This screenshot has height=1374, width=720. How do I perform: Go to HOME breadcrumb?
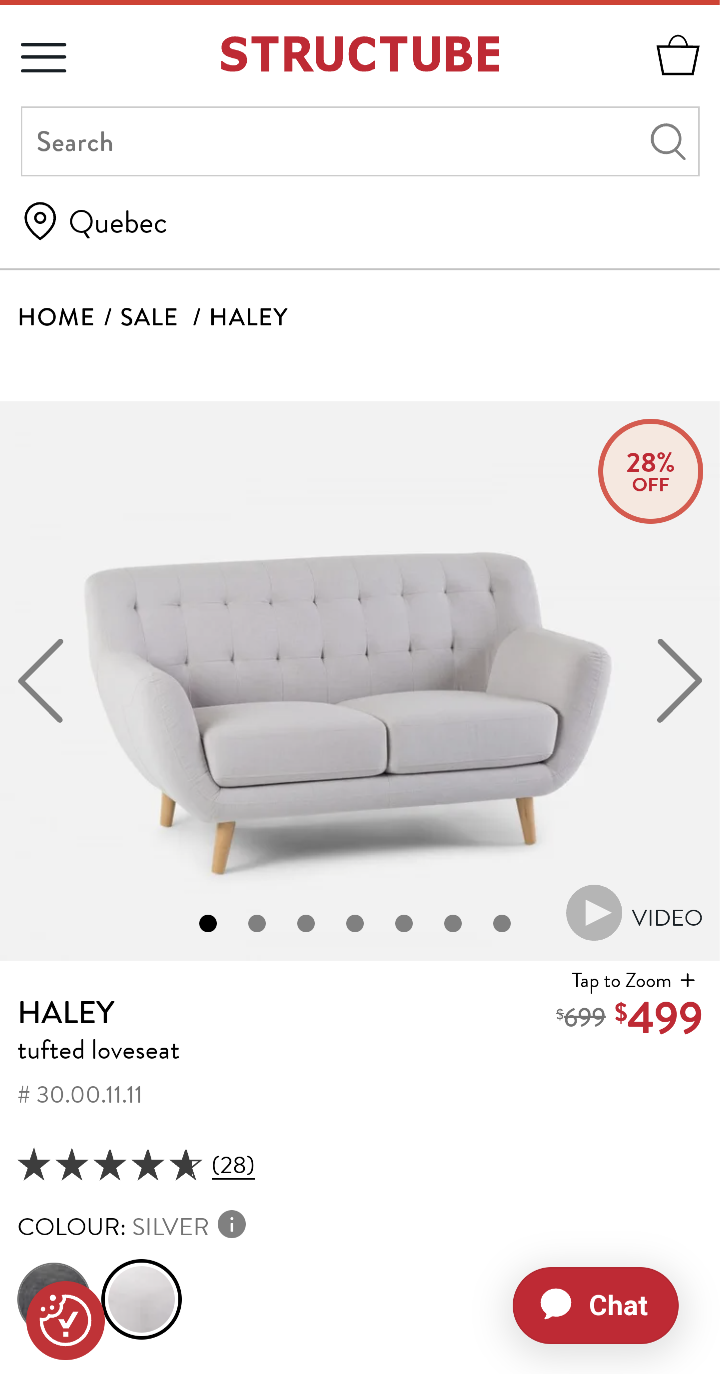[56, 317]
